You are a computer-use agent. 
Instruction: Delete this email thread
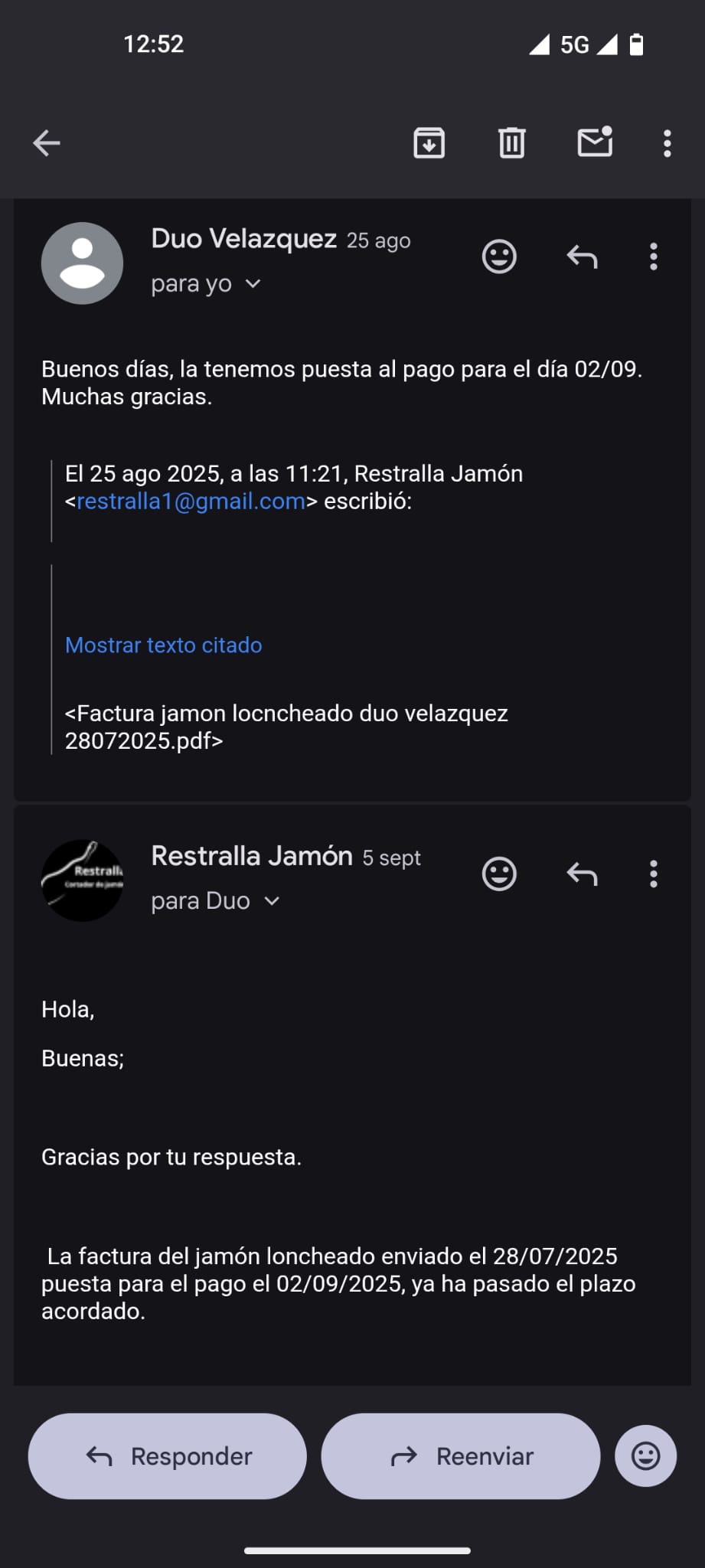point(511,143)
